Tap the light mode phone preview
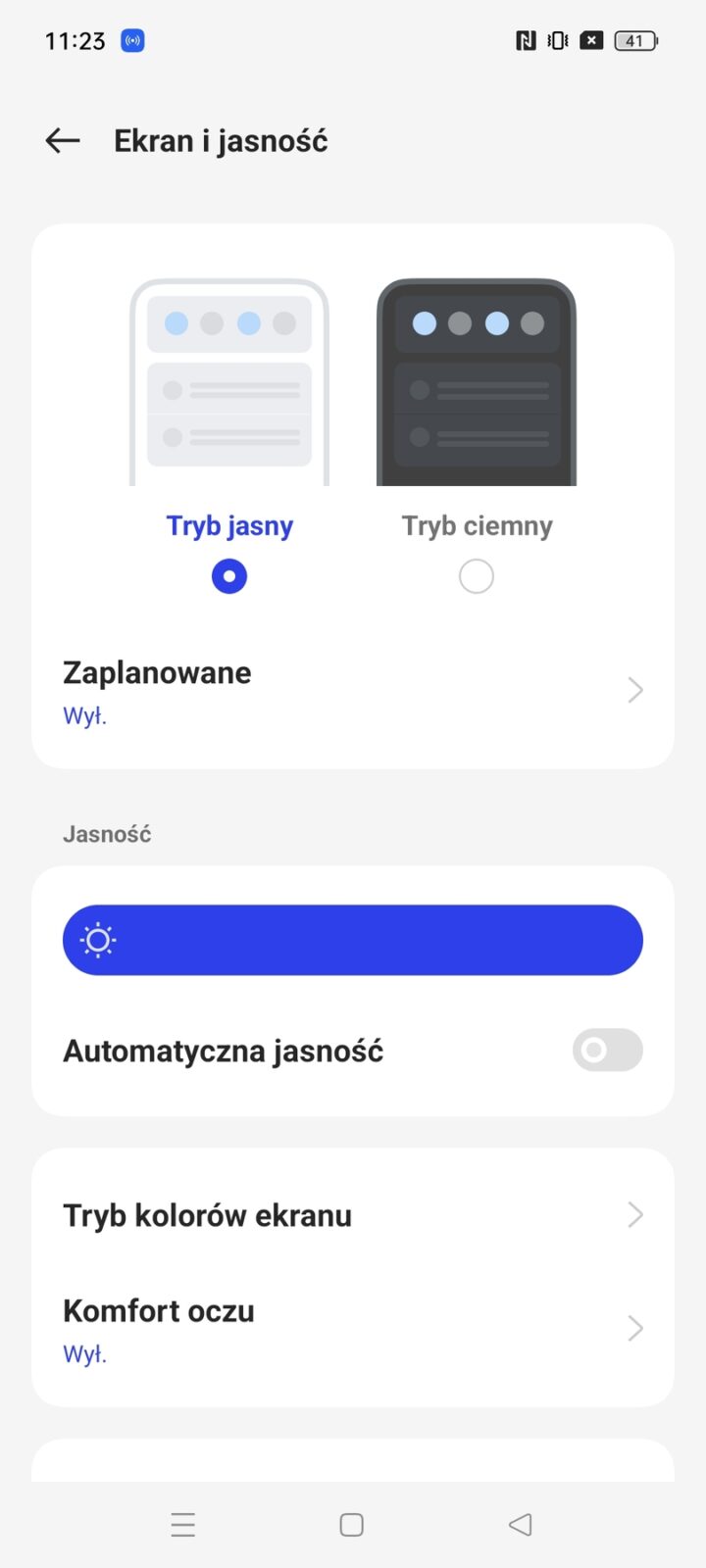 (x=229, y=383)
